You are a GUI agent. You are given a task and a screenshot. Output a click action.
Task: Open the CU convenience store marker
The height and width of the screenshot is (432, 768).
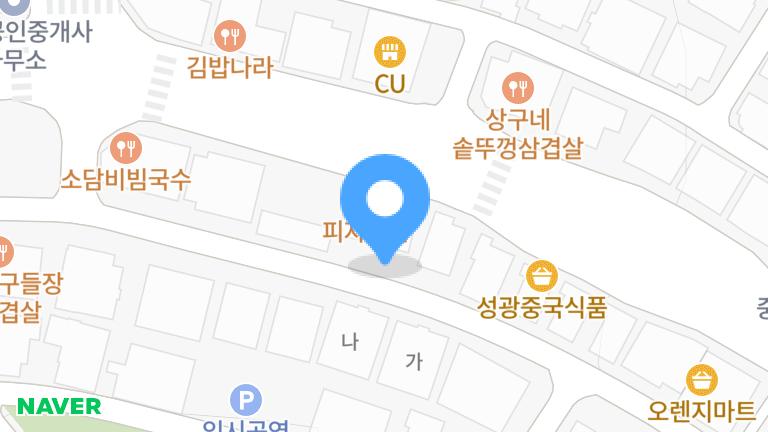coord(389,50)
